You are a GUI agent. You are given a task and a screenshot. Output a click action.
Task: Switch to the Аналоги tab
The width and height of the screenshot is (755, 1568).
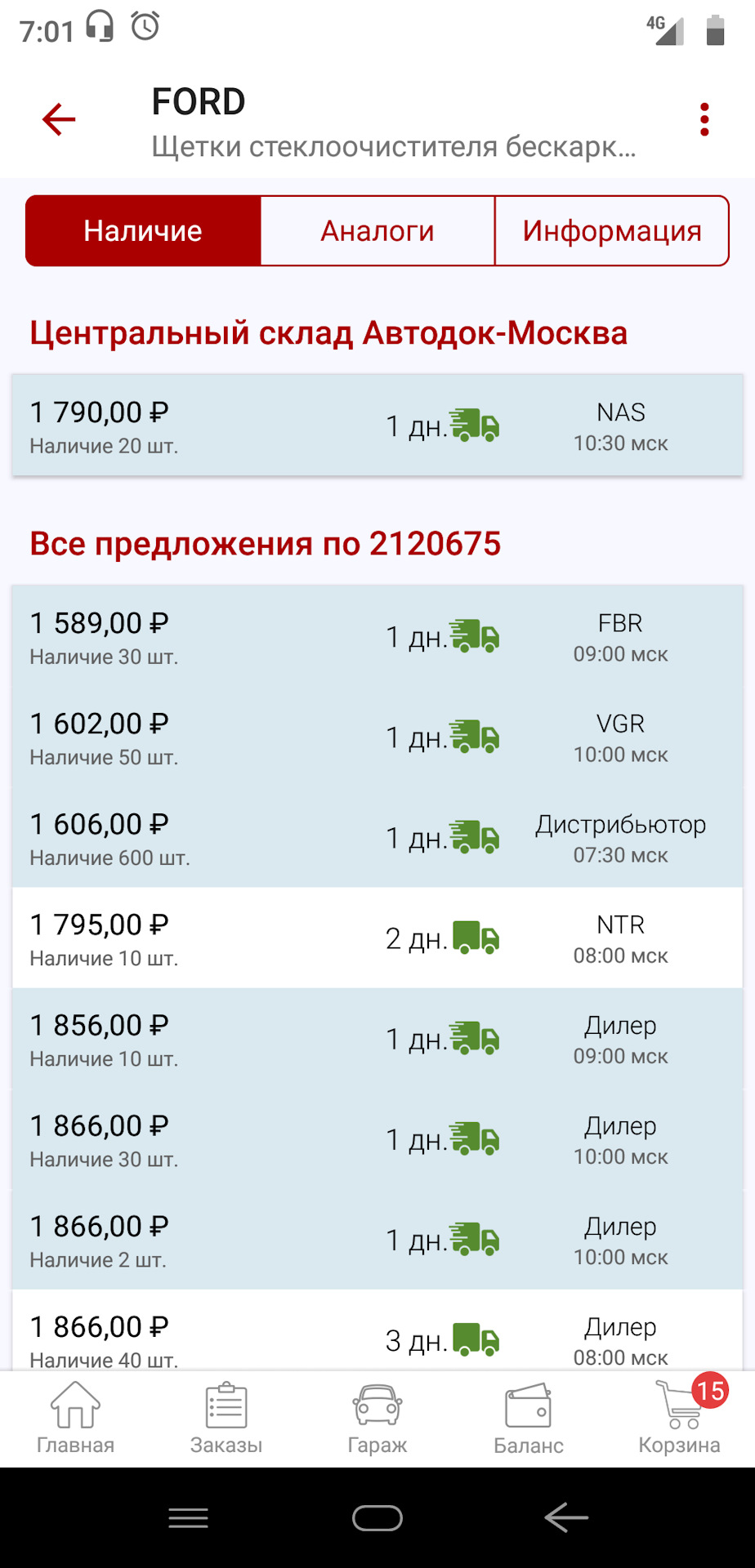point(377,231)
